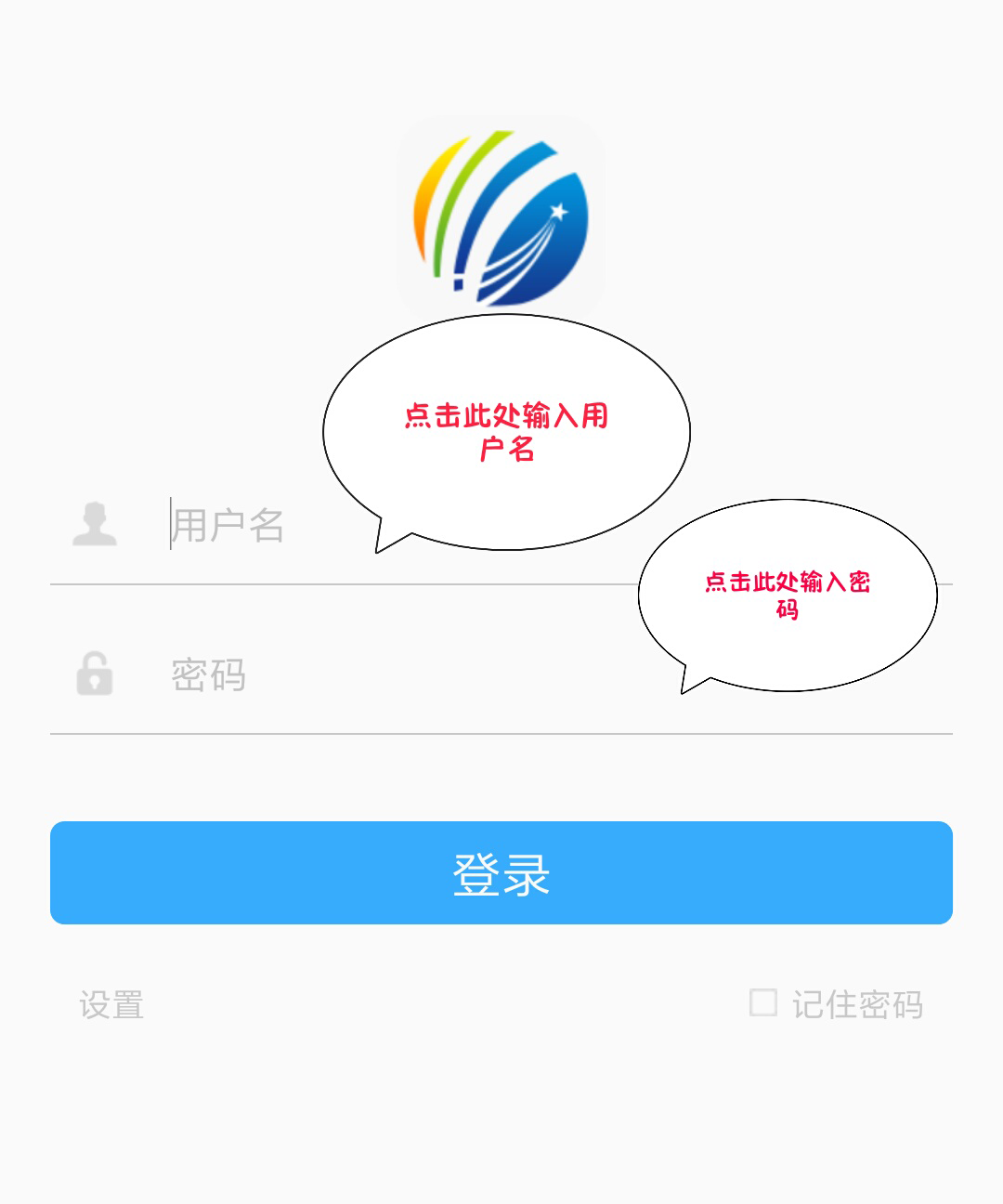Check the 记住密码 remember password box

(763, 1003)
